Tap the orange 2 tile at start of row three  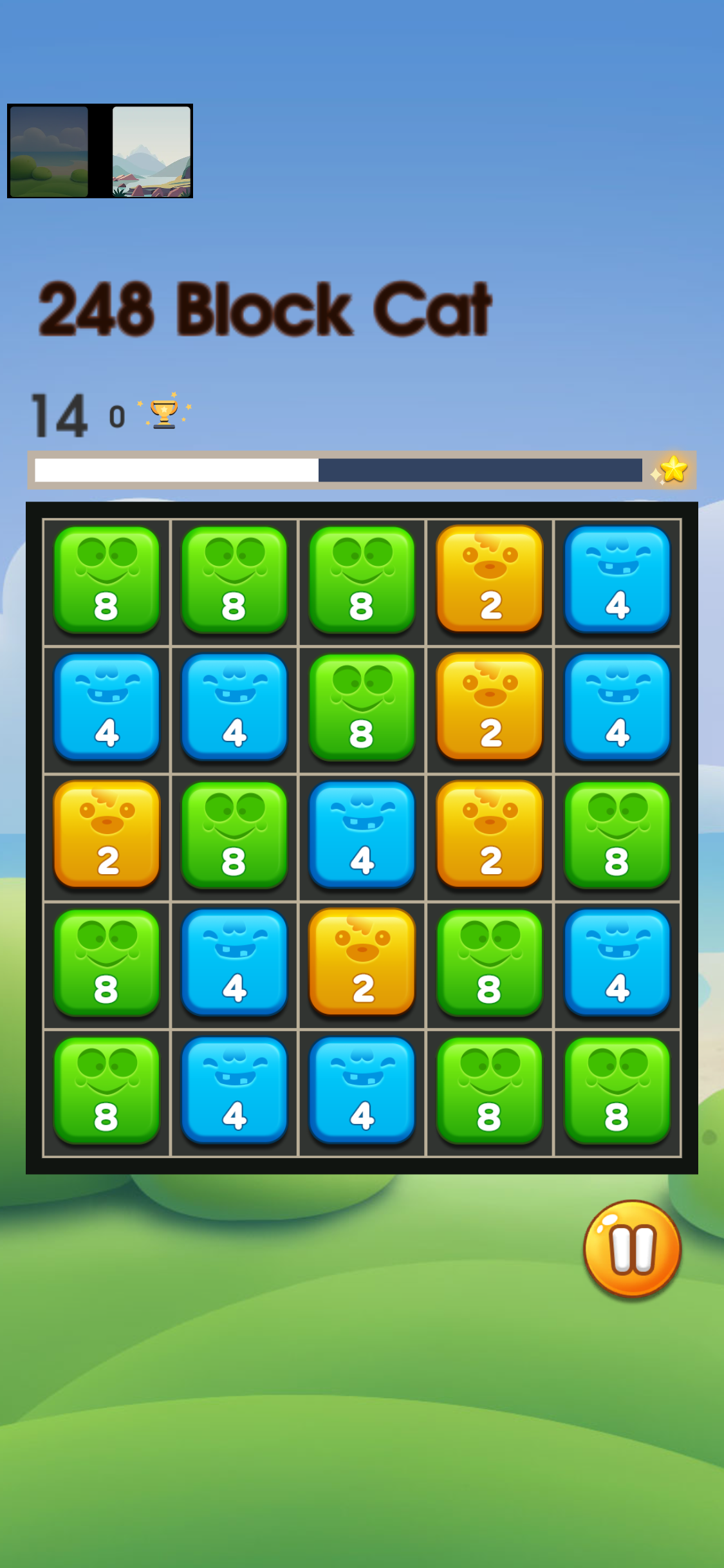[107, 835]
